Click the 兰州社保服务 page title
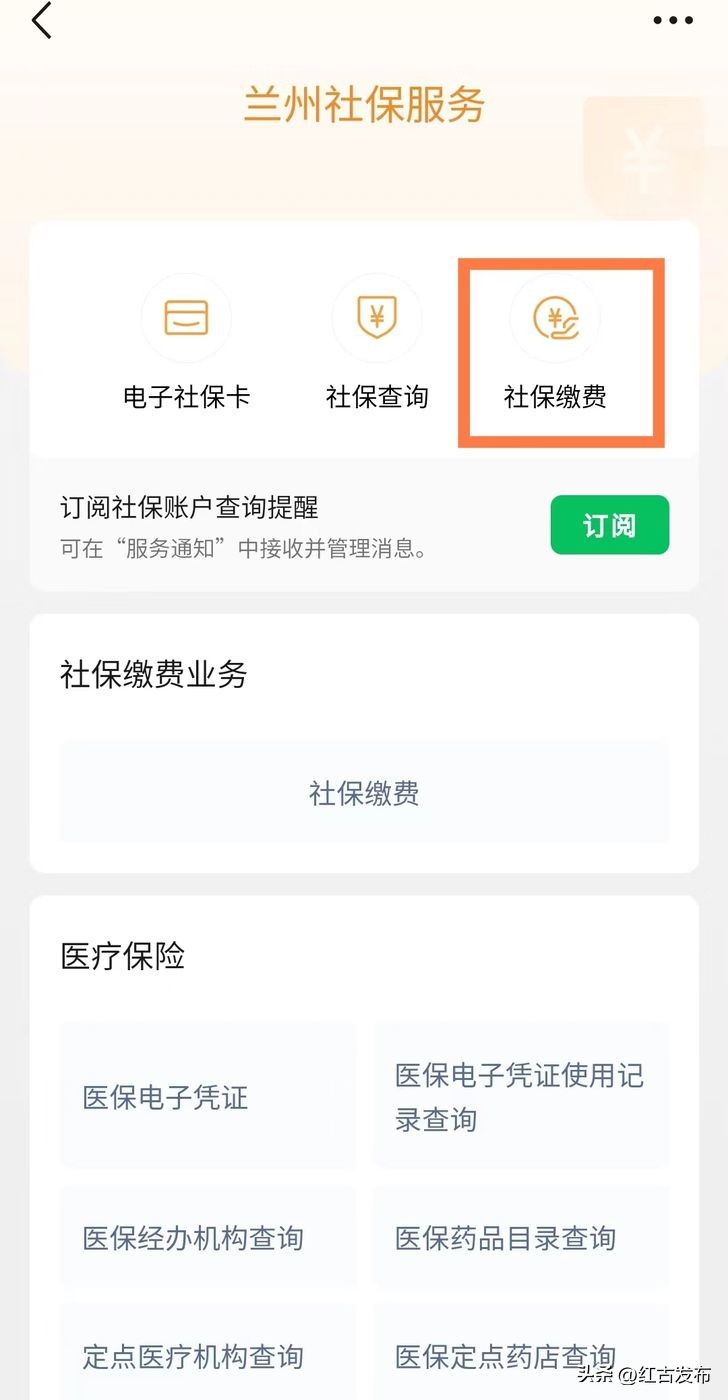728x1400 pixels. (x=364, y=105)
